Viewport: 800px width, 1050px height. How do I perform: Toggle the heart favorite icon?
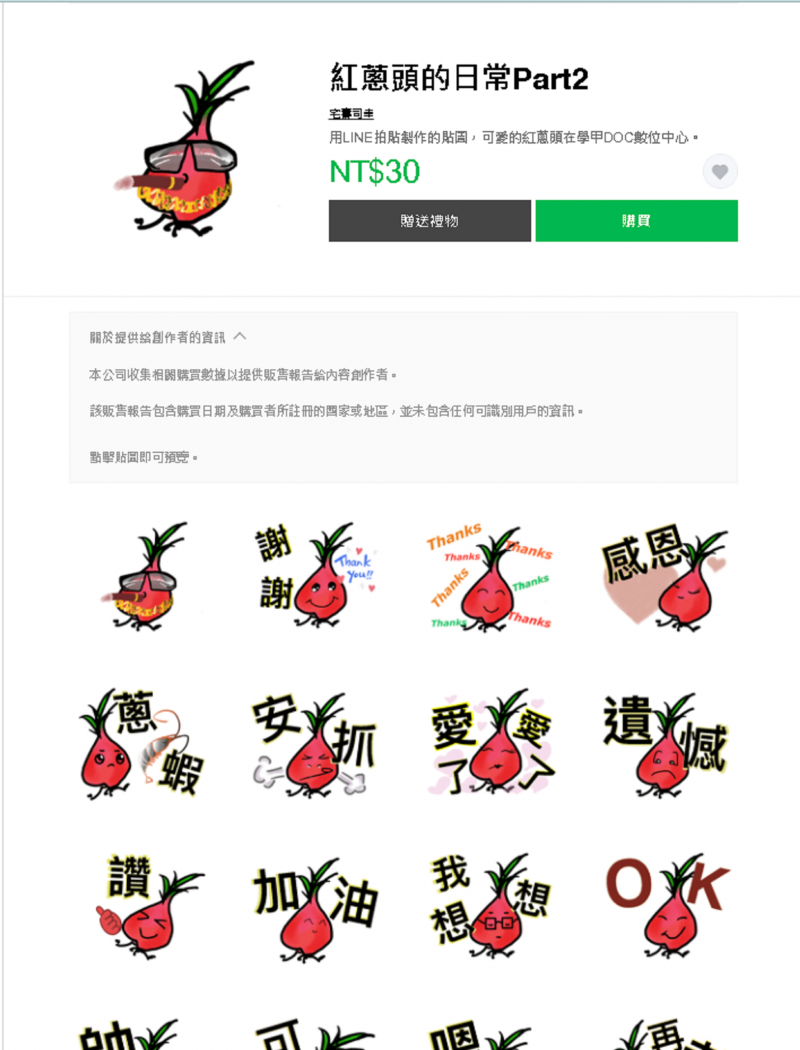tap(719, 171)
